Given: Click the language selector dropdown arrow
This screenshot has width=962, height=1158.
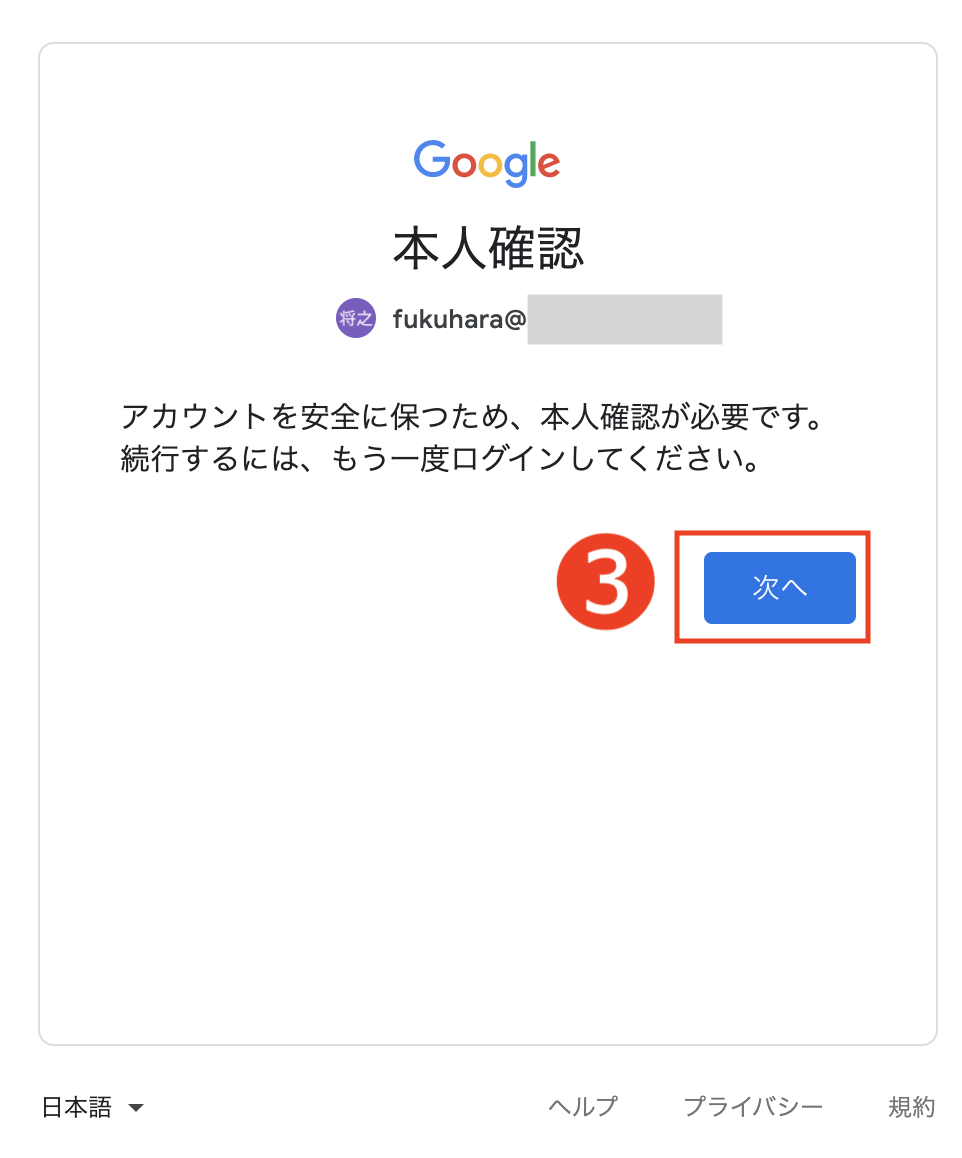Looking at the screenshot, I should tap(137, 1107).
